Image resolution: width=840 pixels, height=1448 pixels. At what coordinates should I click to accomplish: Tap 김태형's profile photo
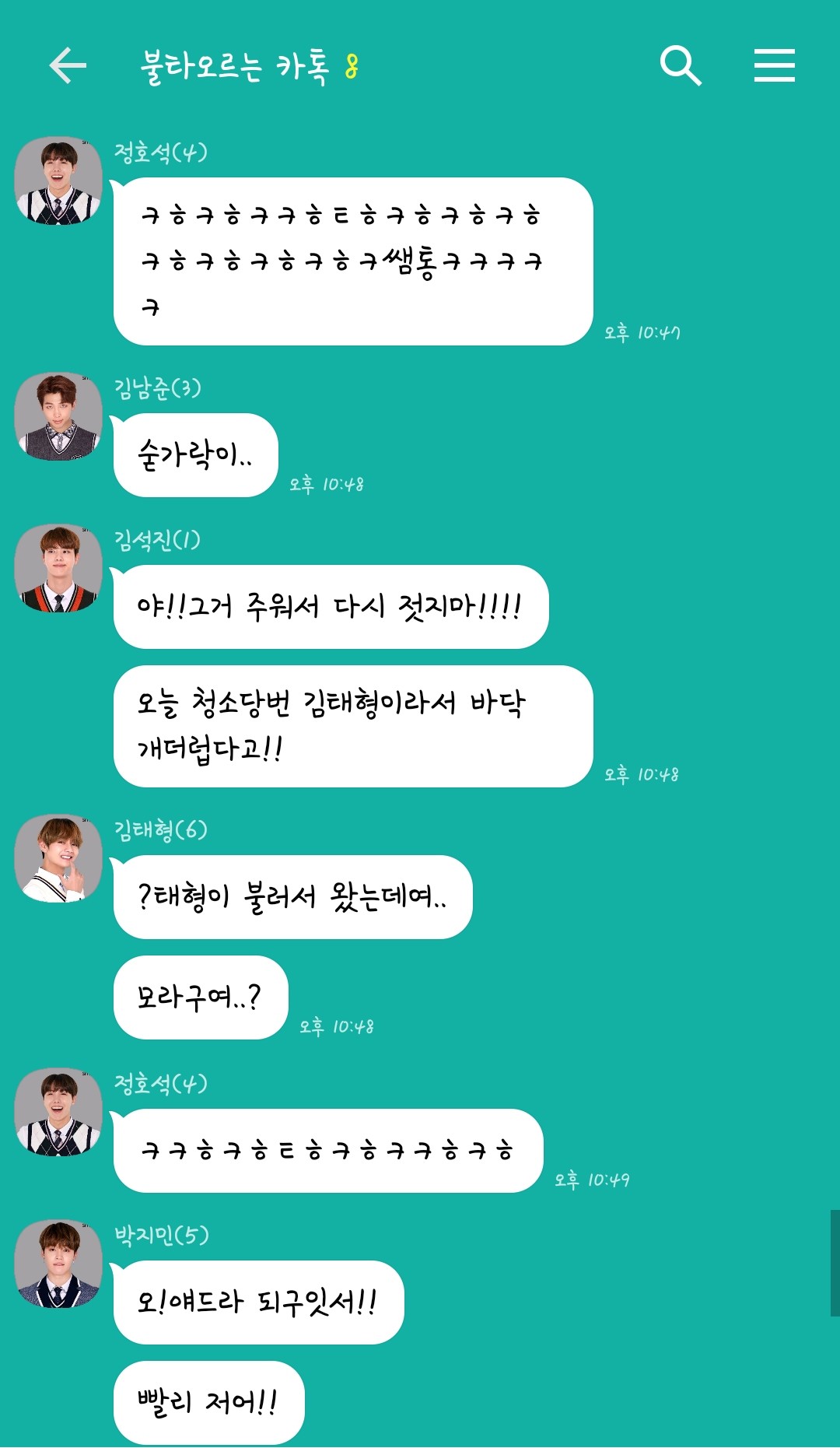59,859
